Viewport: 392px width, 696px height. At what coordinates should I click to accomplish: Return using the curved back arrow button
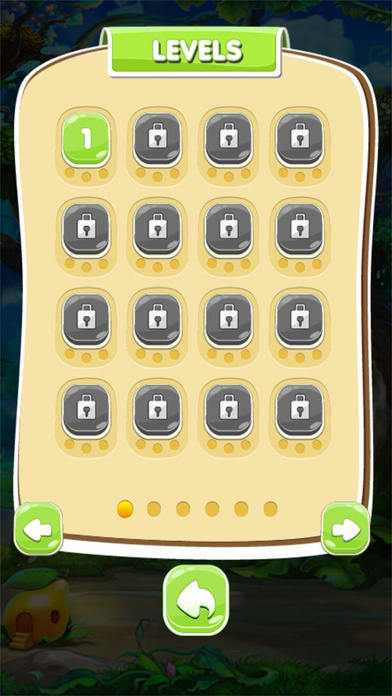[196, 600]
